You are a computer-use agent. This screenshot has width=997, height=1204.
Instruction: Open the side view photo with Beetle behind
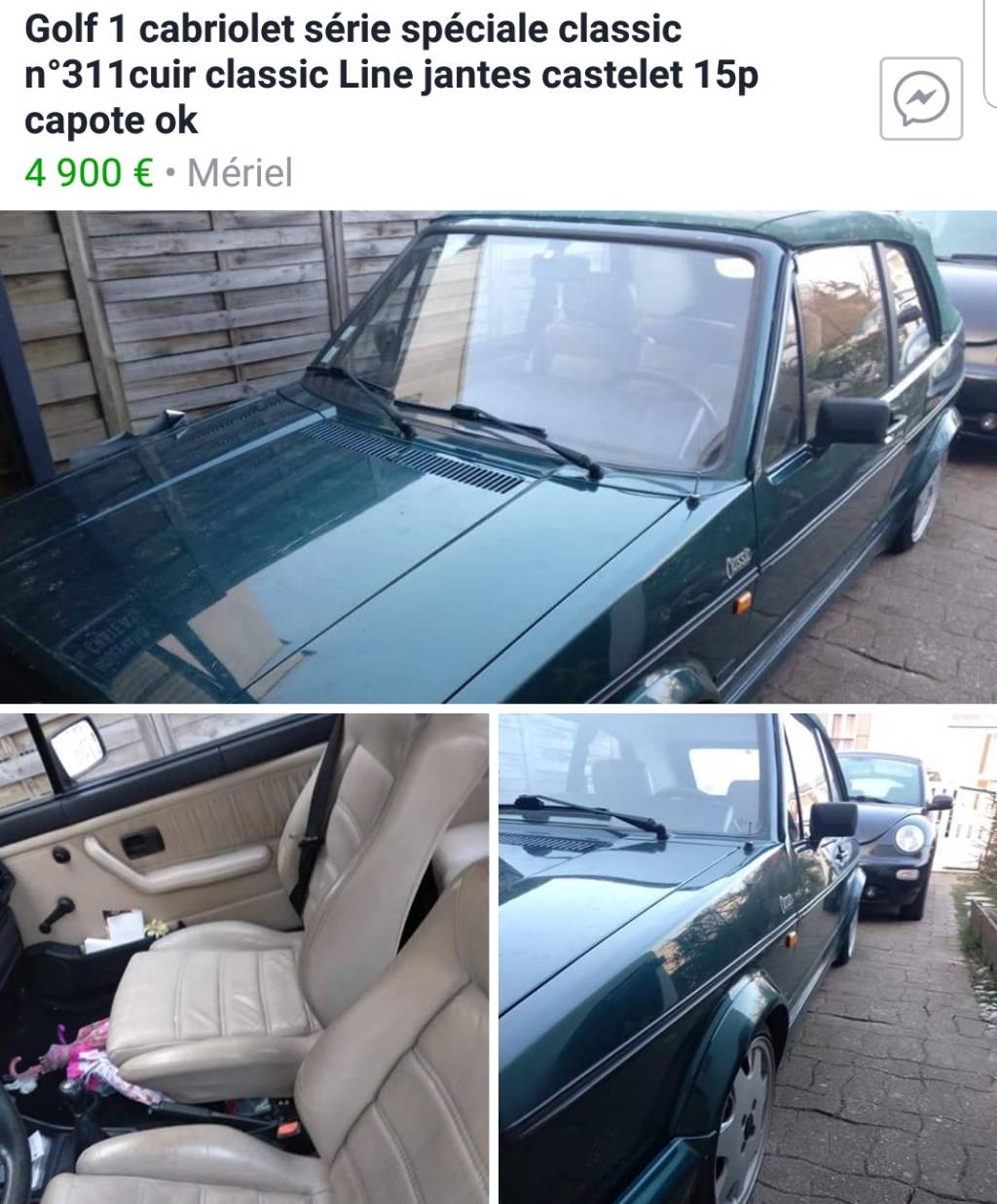pos(747,958)
